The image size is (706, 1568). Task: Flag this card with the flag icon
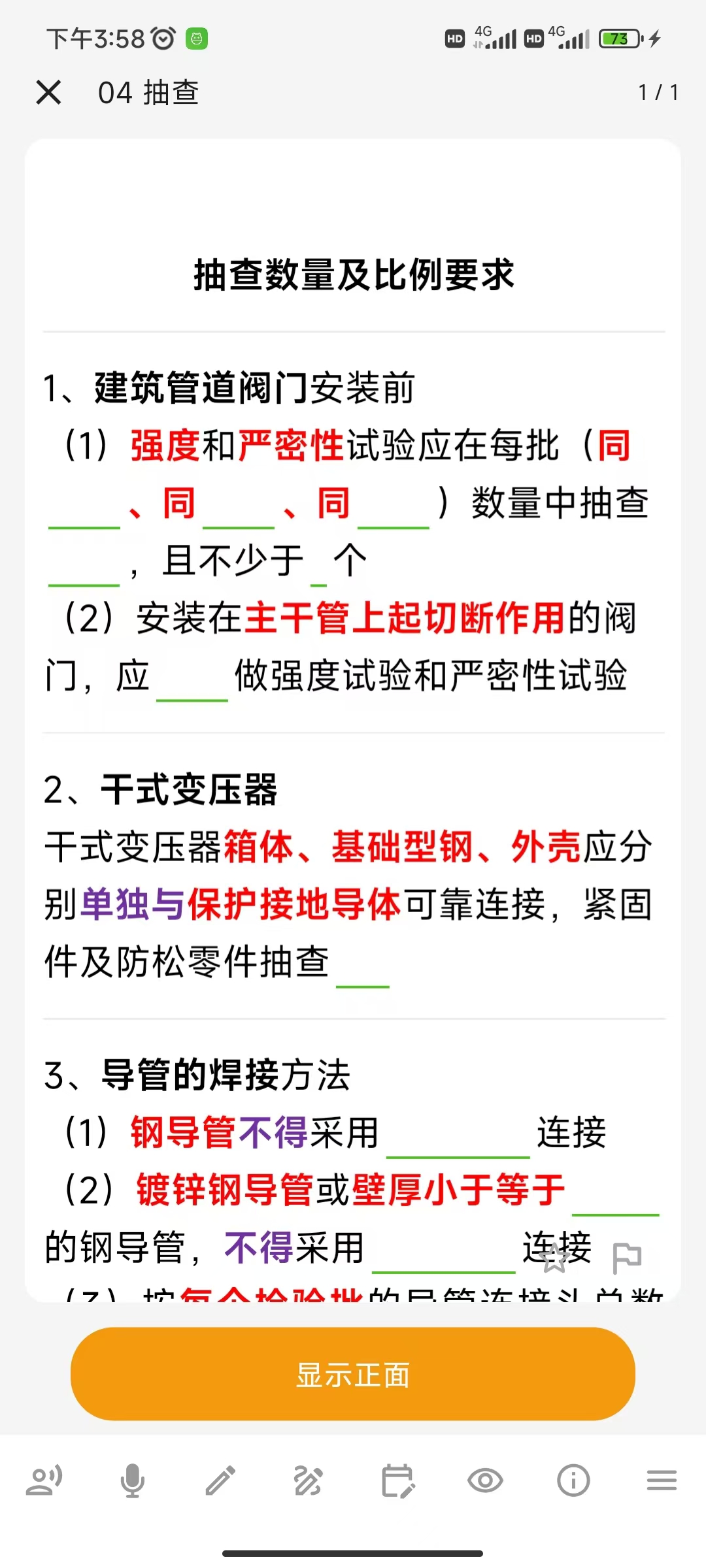click(x=627, y=1258)
